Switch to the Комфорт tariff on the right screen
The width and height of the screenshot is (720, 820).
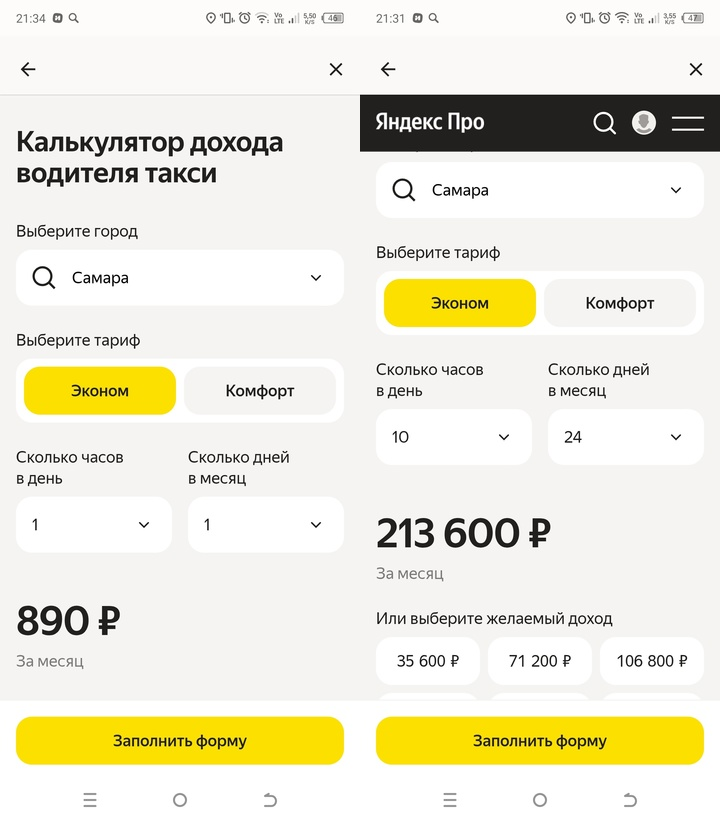(x=621, y=302)
